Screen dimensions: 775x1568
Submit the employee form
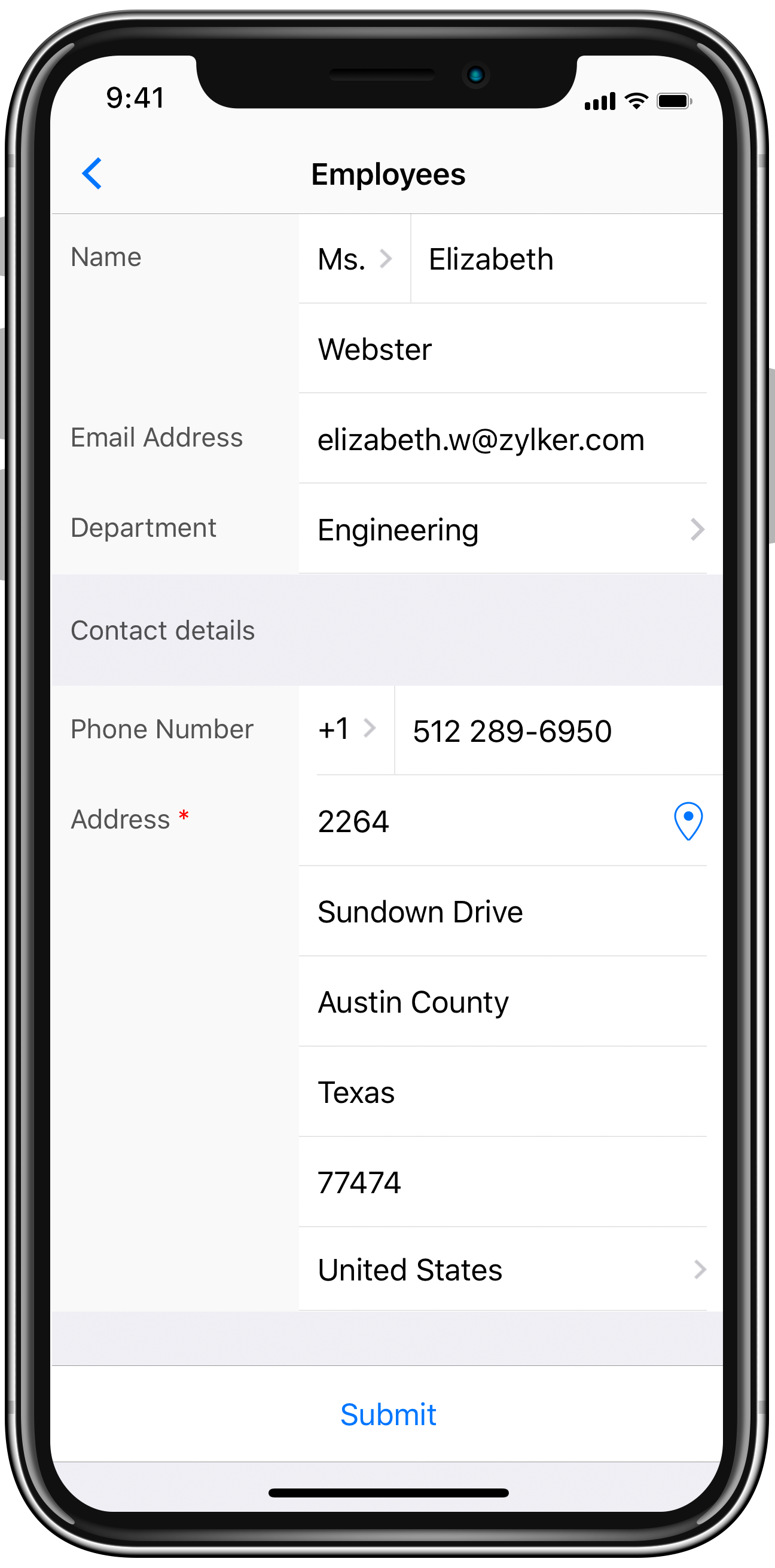[388, 1414]
